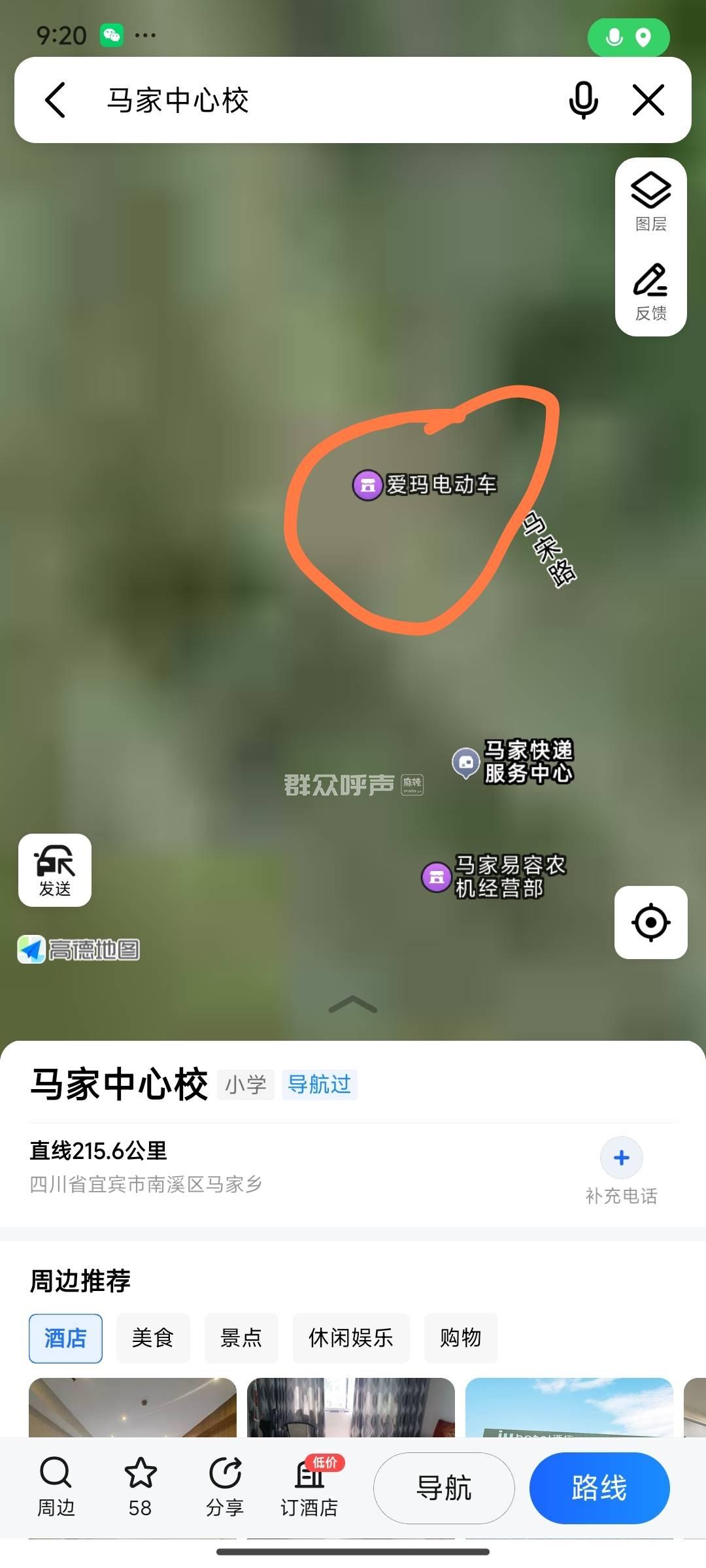
Task: Recenter map on my current location
Action: point(650,923)
